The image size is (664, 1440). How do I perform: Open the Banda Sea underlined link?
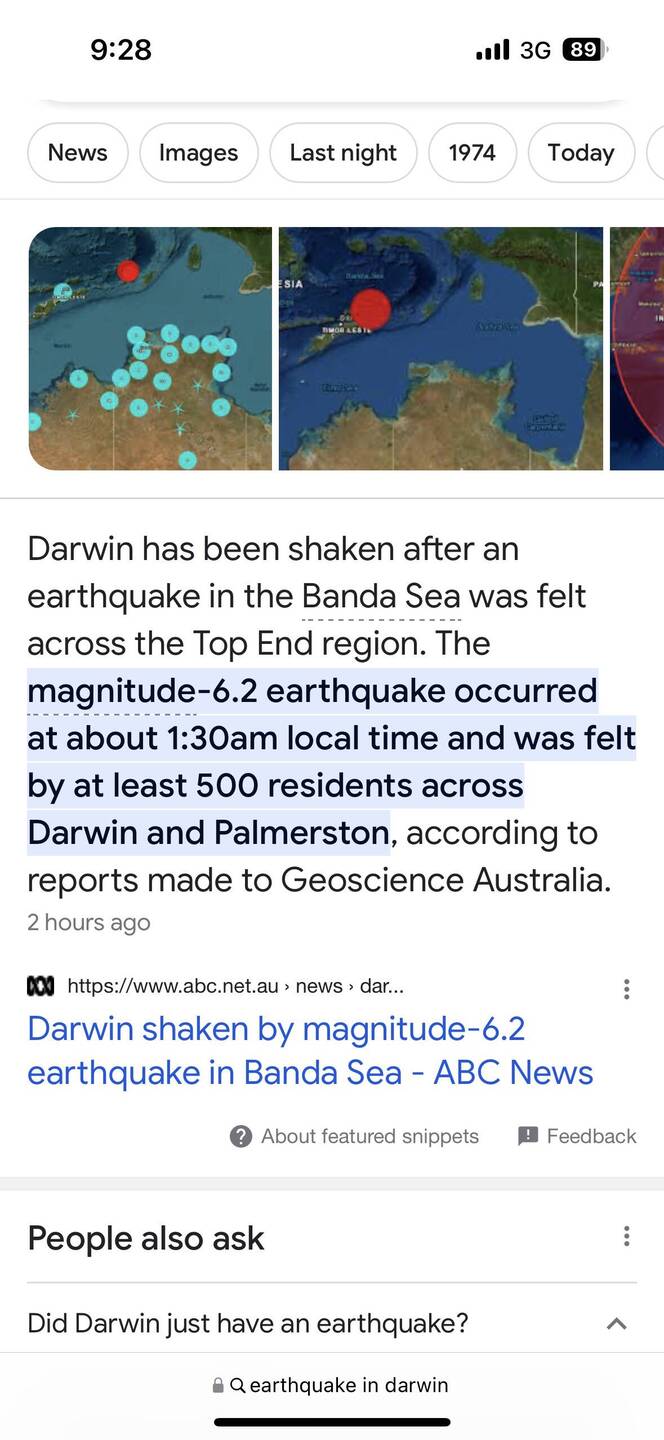(x=381, y=597)
